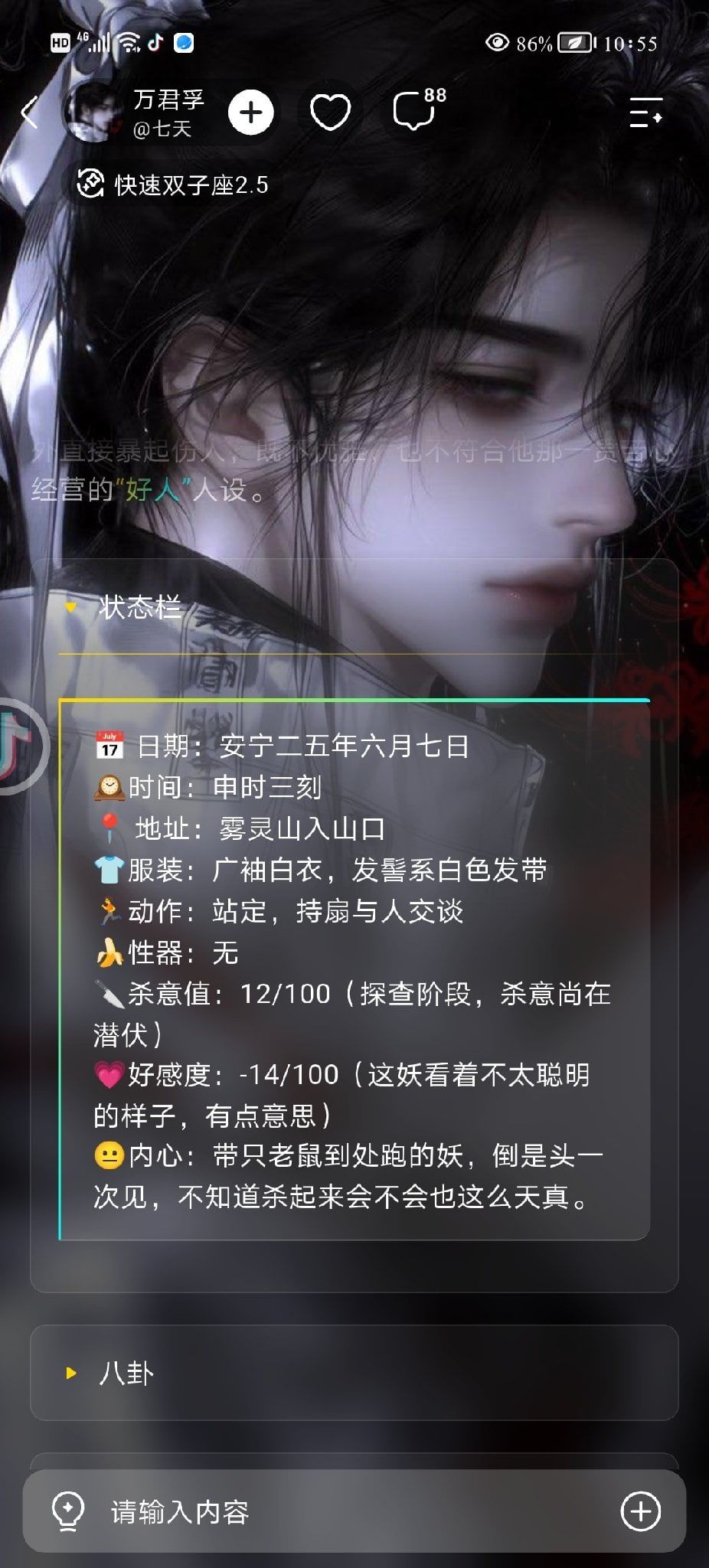This screenshot has width=709, height=1568.
Task: Open 万君孚 character profile avatar
Action: tap(92, 112)
